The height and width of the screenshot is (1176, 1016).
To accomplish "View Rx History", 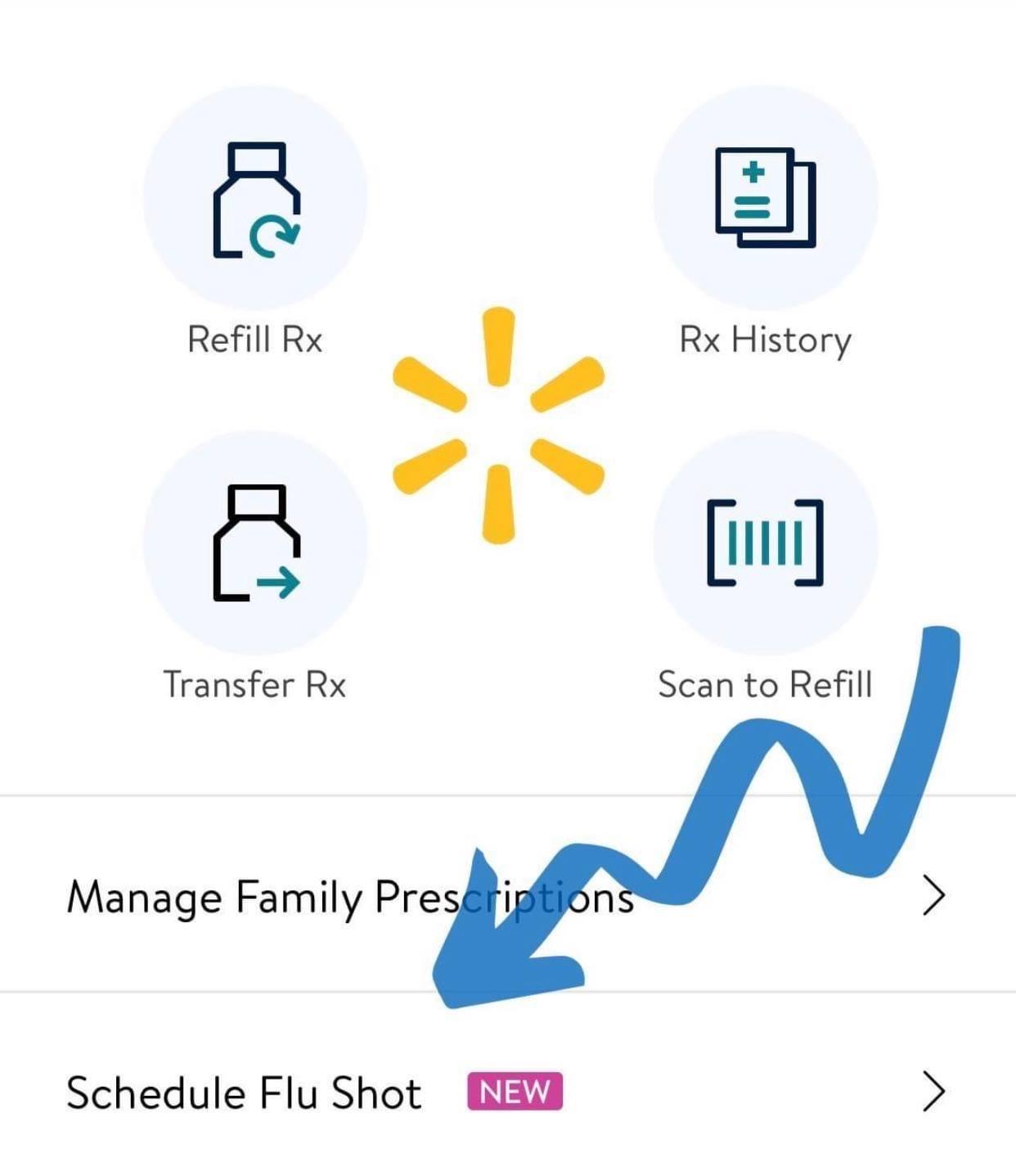I will click(x=765, y=199).
